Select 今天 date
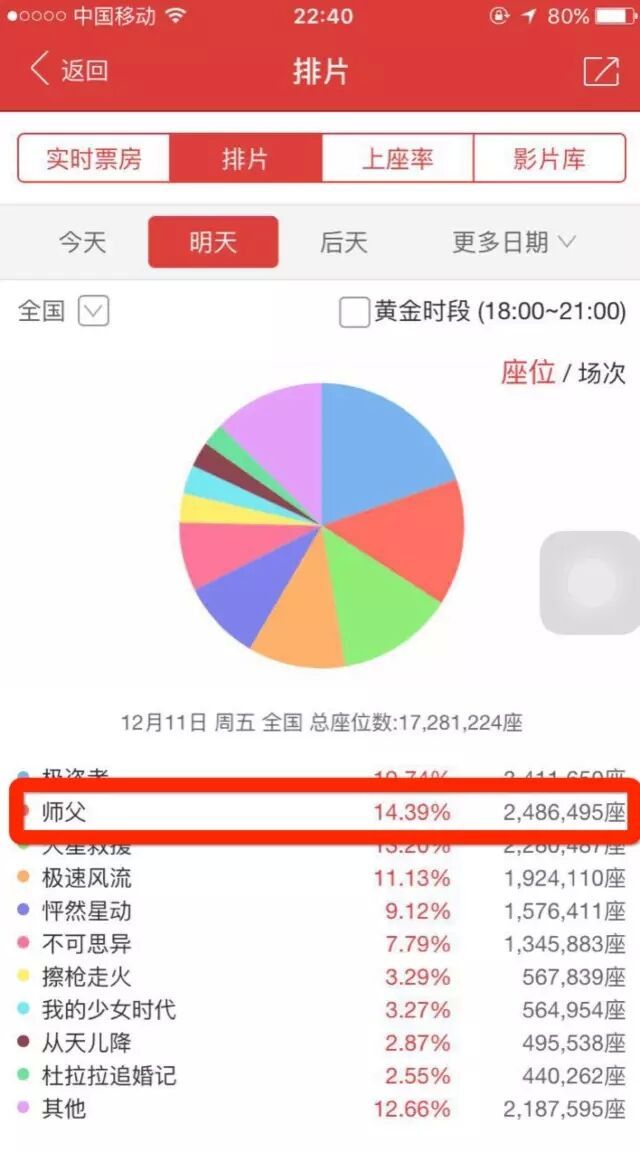 tap(81, 242)
